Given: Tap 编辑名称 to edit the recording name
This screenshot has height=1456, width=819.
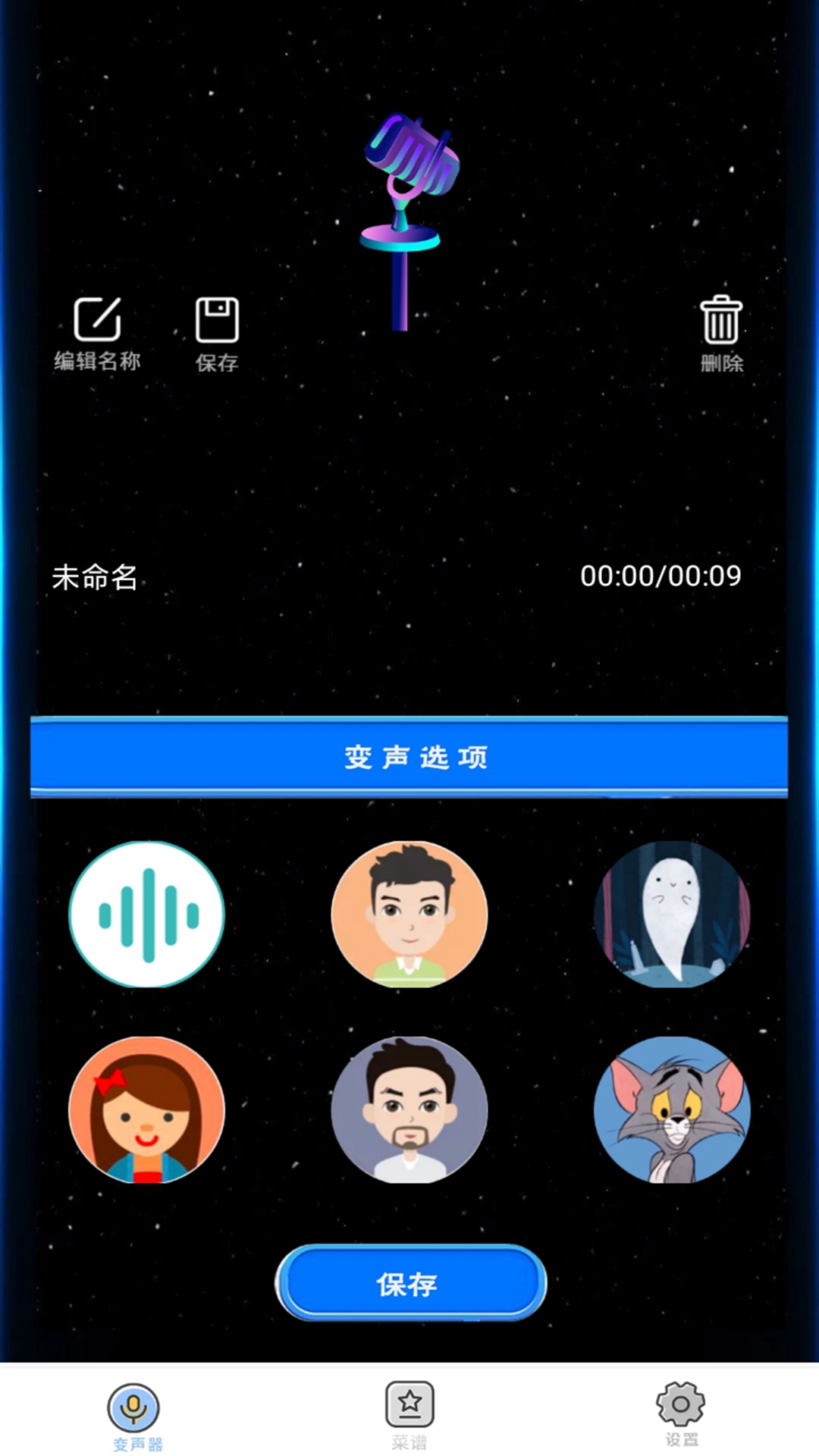Looking at the screenshot, I should [97, 334].
